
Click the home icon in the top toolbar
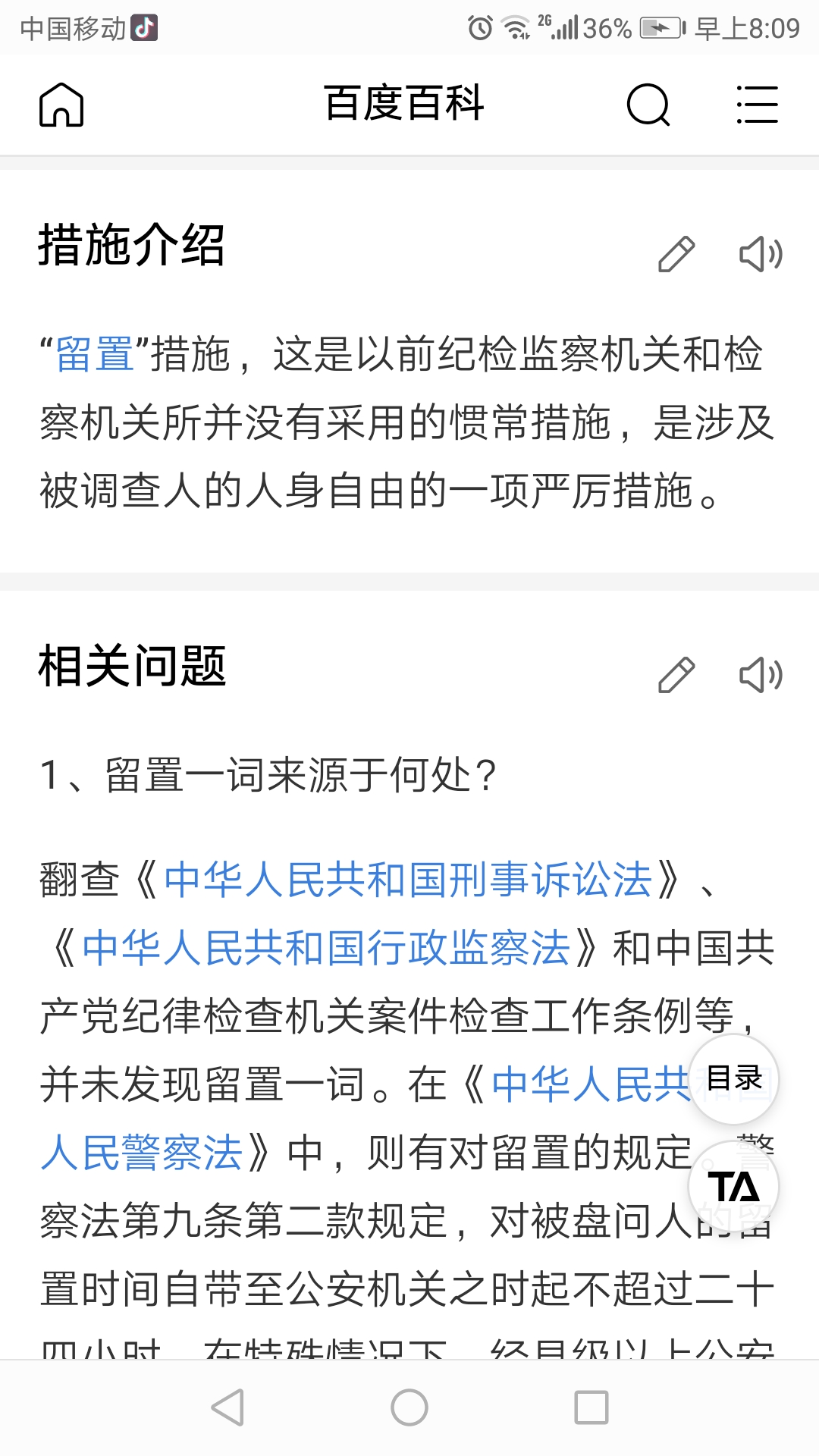tap(61, 105)
